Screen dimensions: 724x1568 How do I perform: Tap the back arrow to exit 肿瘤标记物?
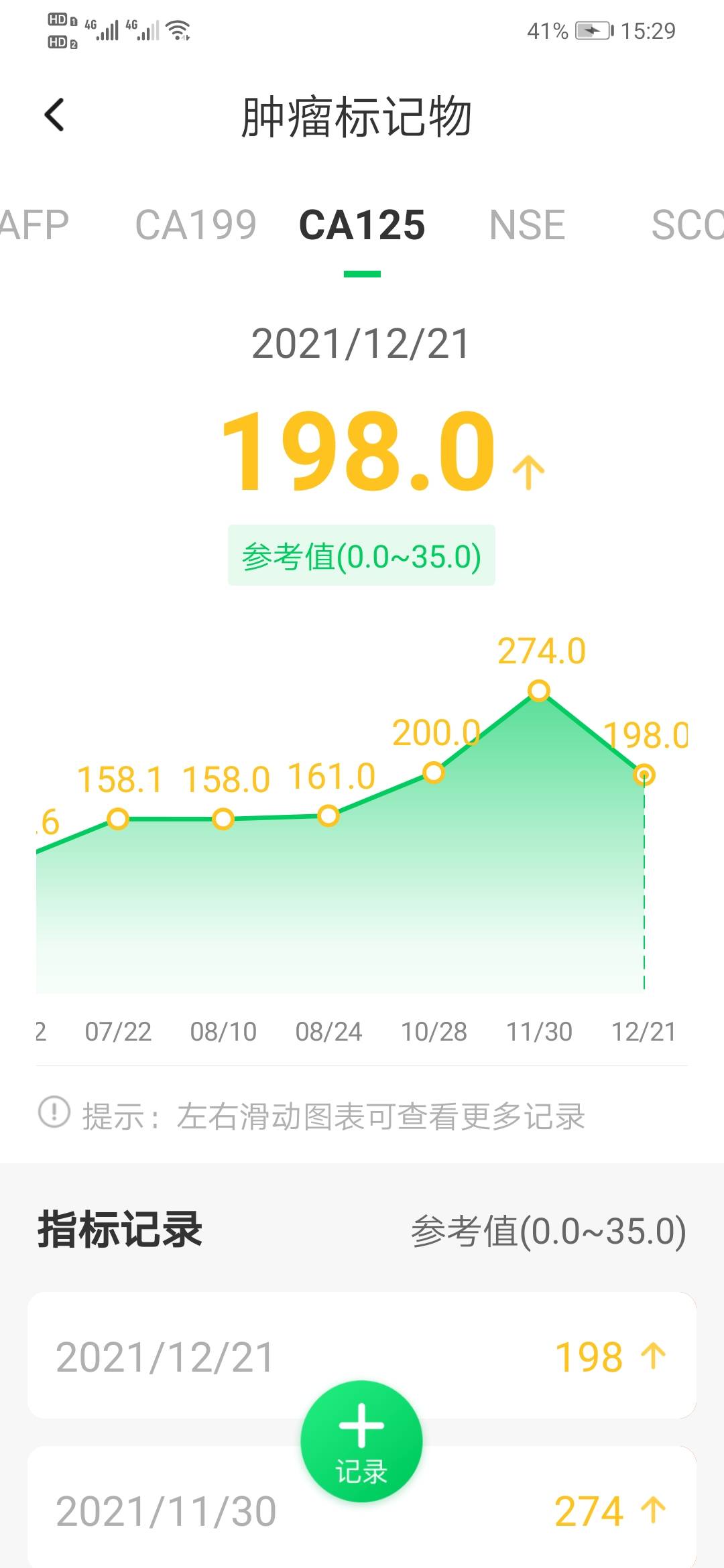(x=54, y=114)
